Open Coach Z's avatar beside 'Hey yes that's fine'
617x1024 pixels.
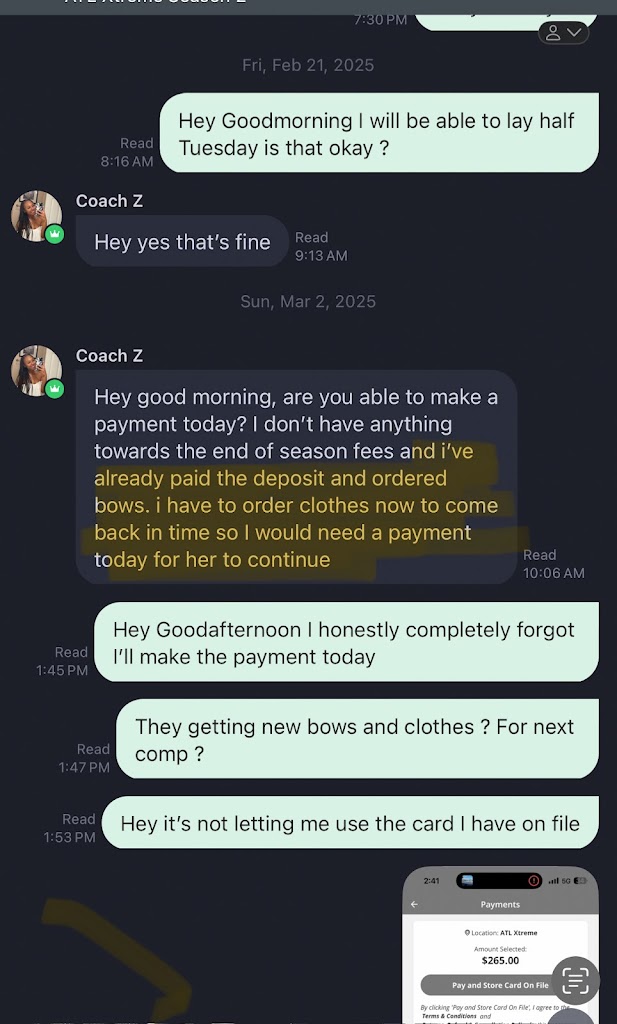[x=37, y=216]
